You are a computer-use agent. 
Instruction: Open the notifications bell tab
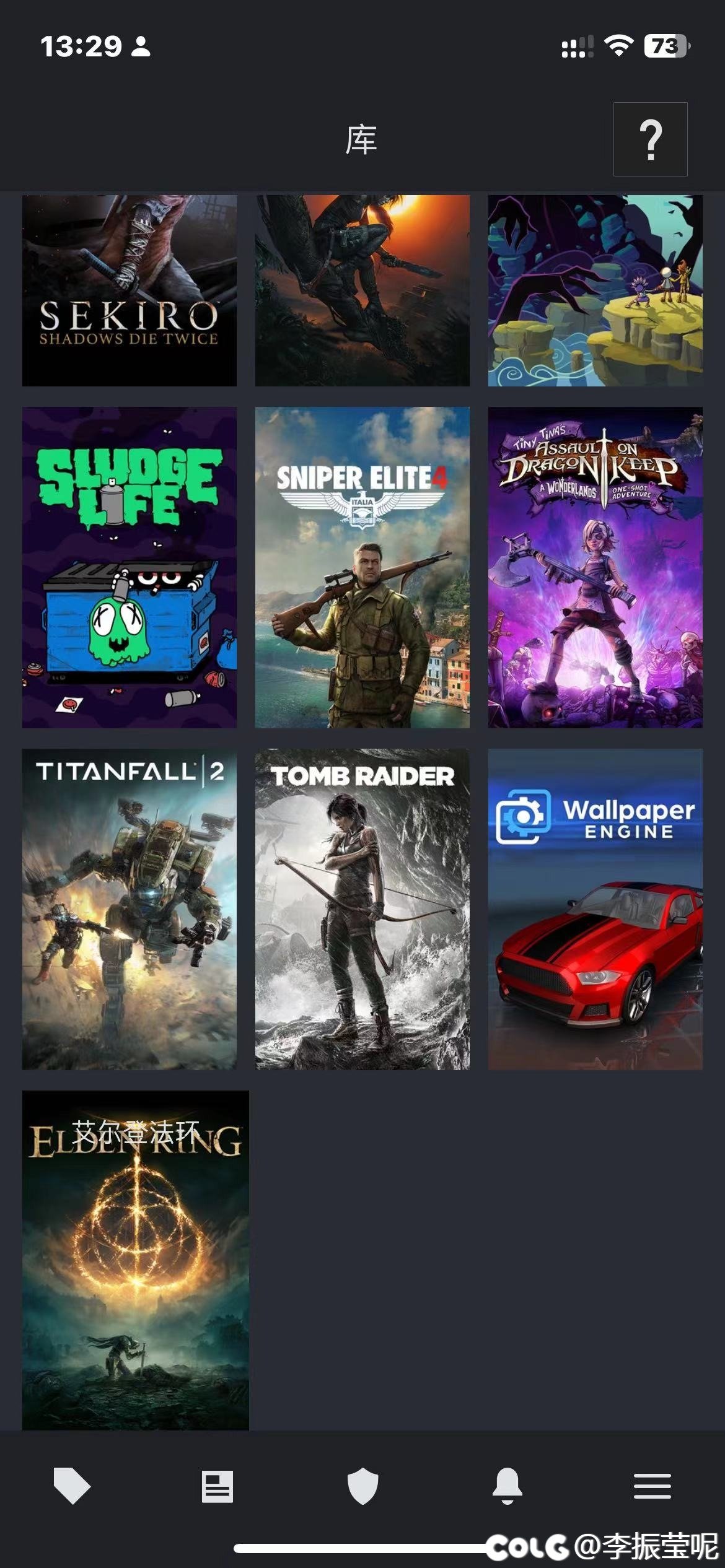[x=507, y=1486]
